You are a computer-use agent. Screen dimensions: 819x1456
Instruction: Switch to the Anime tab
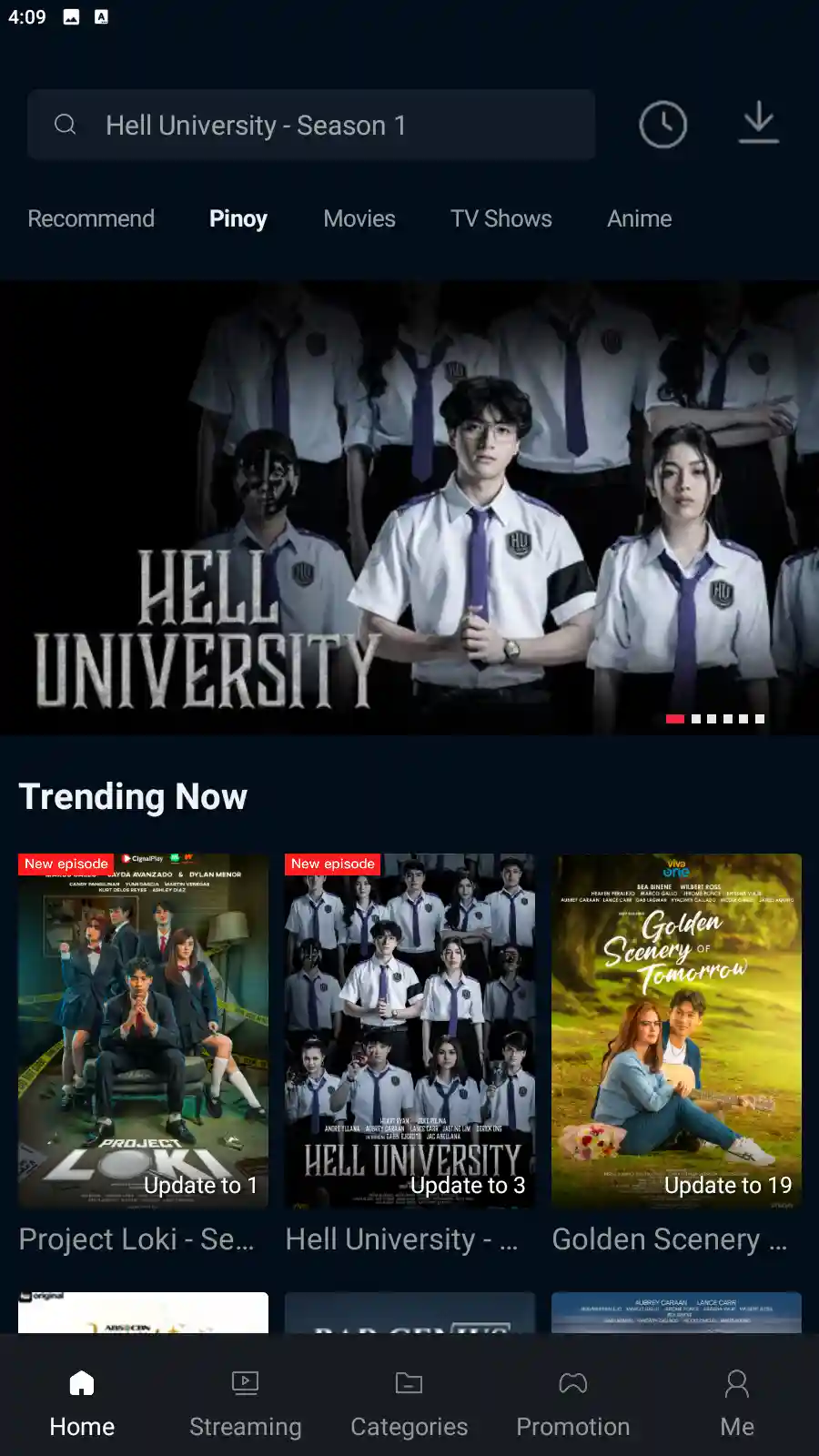click(639, 219)
